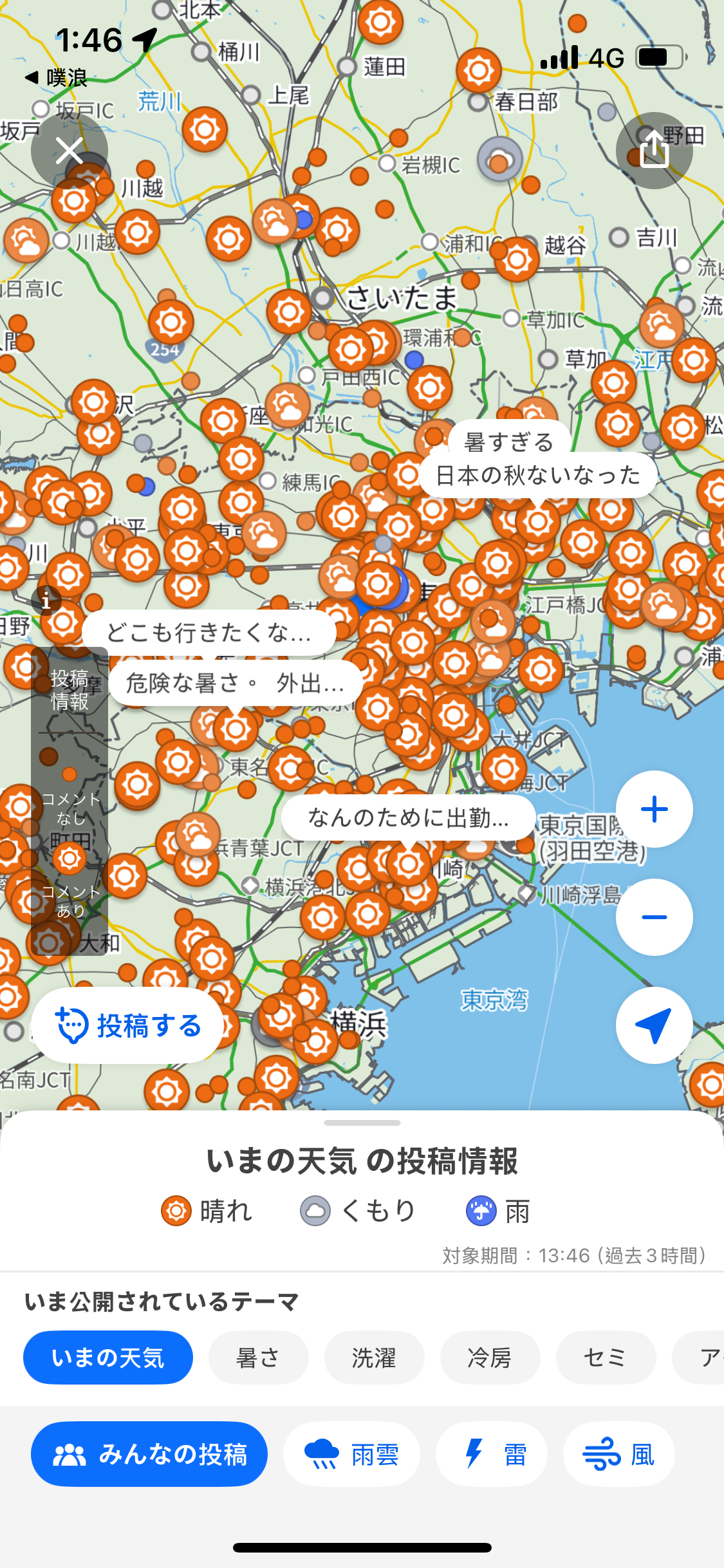Select the 暑さ theme chip

(258, 1358)
